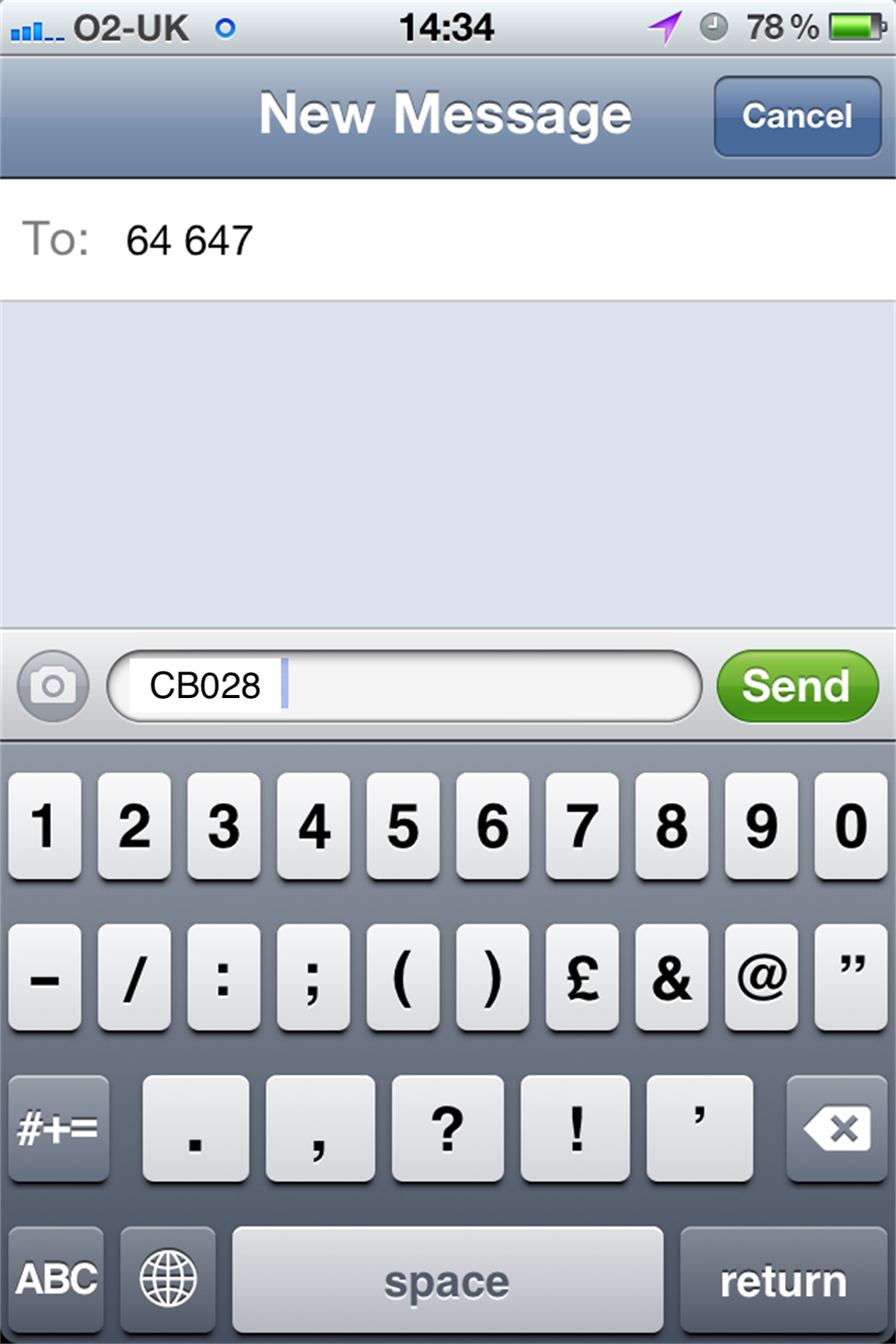
Task: Open the camera attachment icon
Action: pos(53,686)
